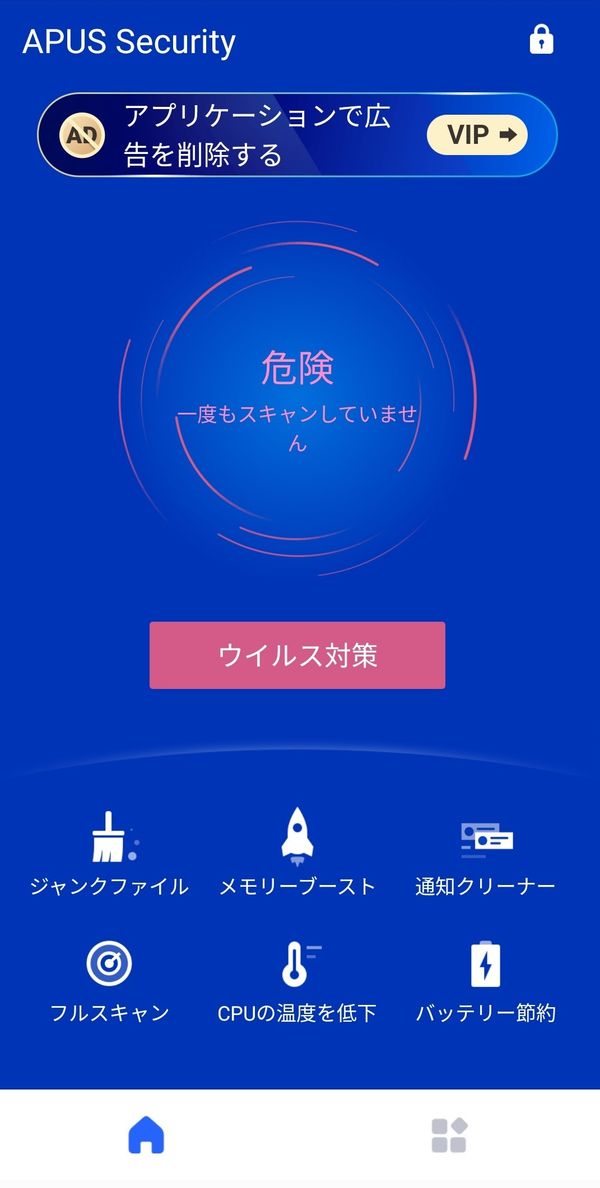Open バッテリー節約
600x1188 pixels.
tap(486, 983)
